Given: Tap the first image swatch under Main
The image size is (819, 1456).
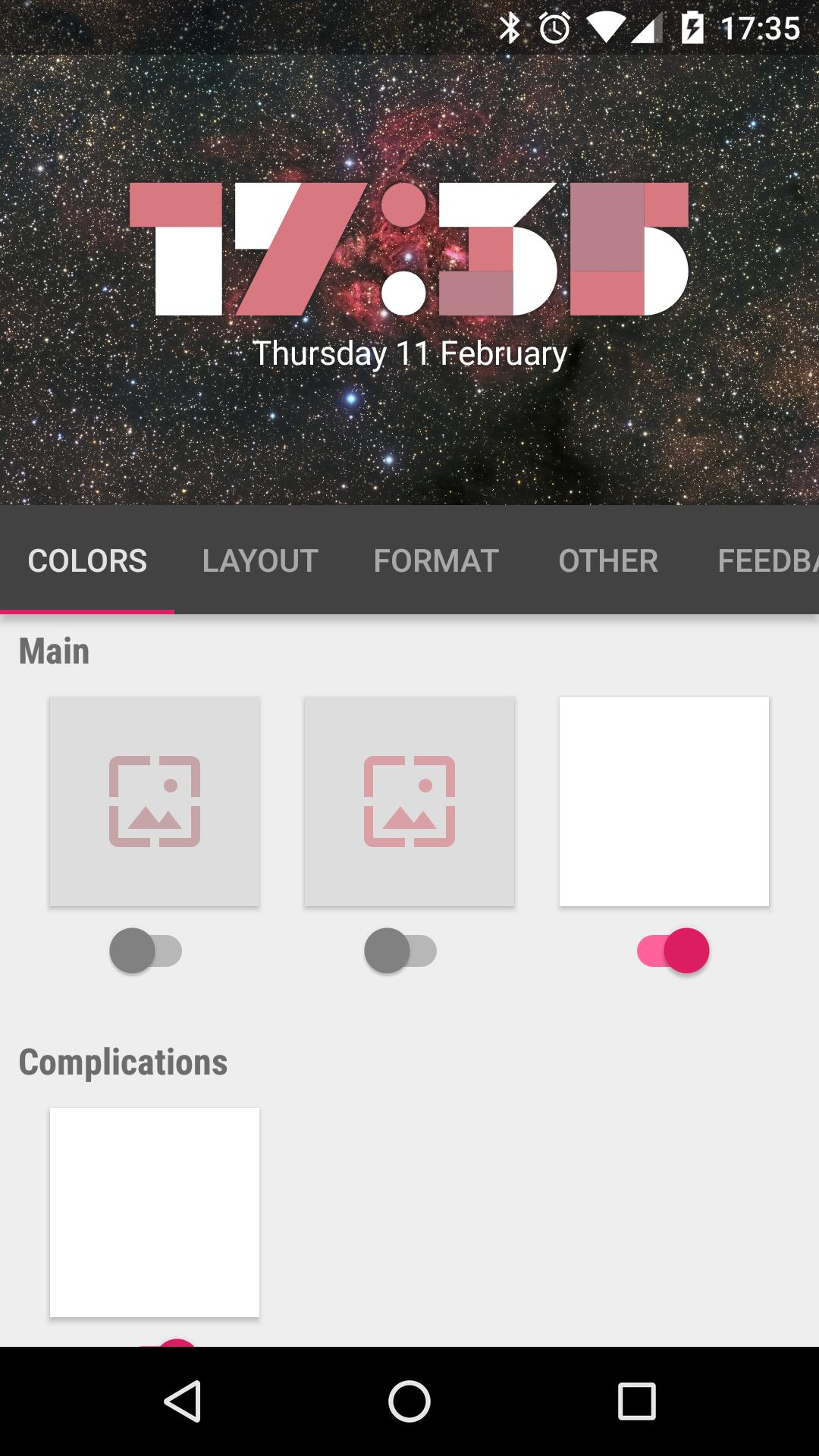Looking at the screenshot, I should (155, 801).
